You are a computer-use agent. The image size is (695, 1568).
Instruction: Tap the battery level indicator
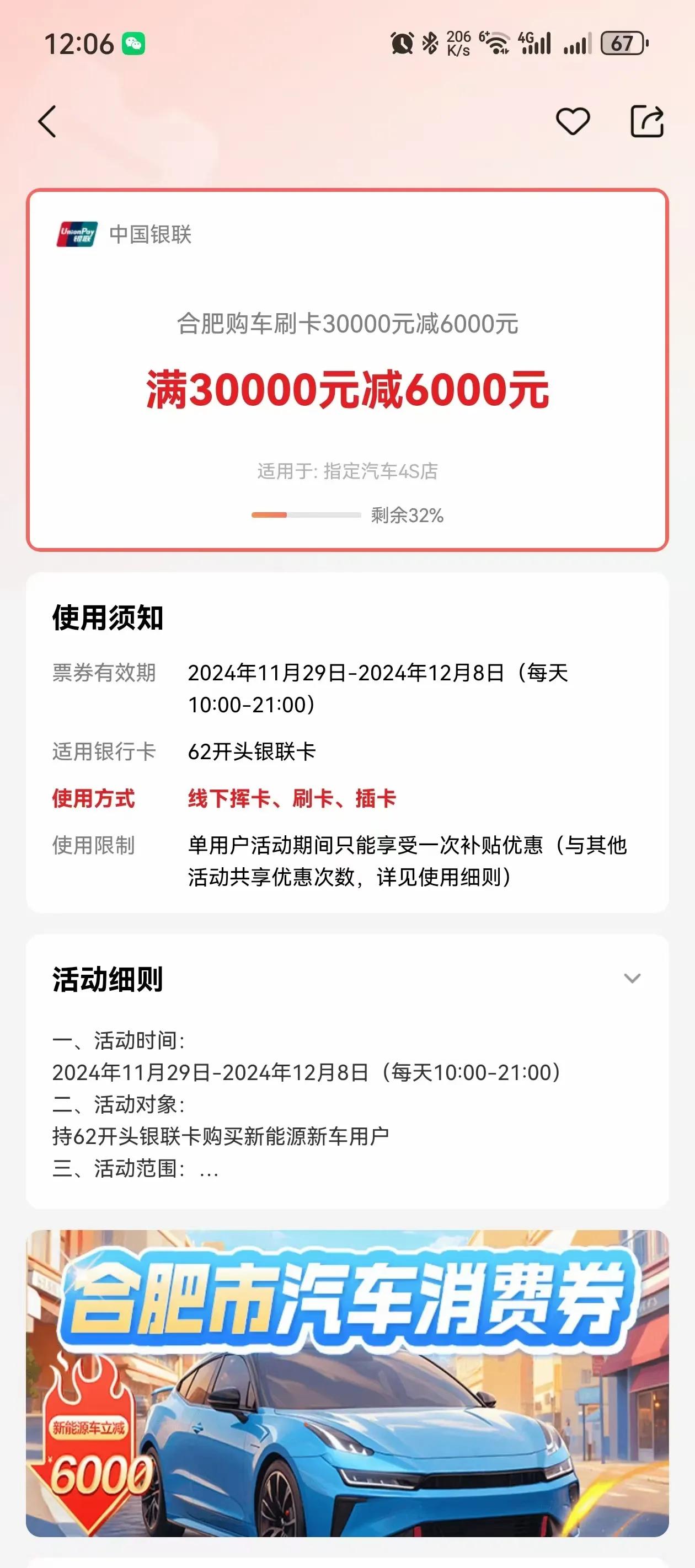pos(622,42)
